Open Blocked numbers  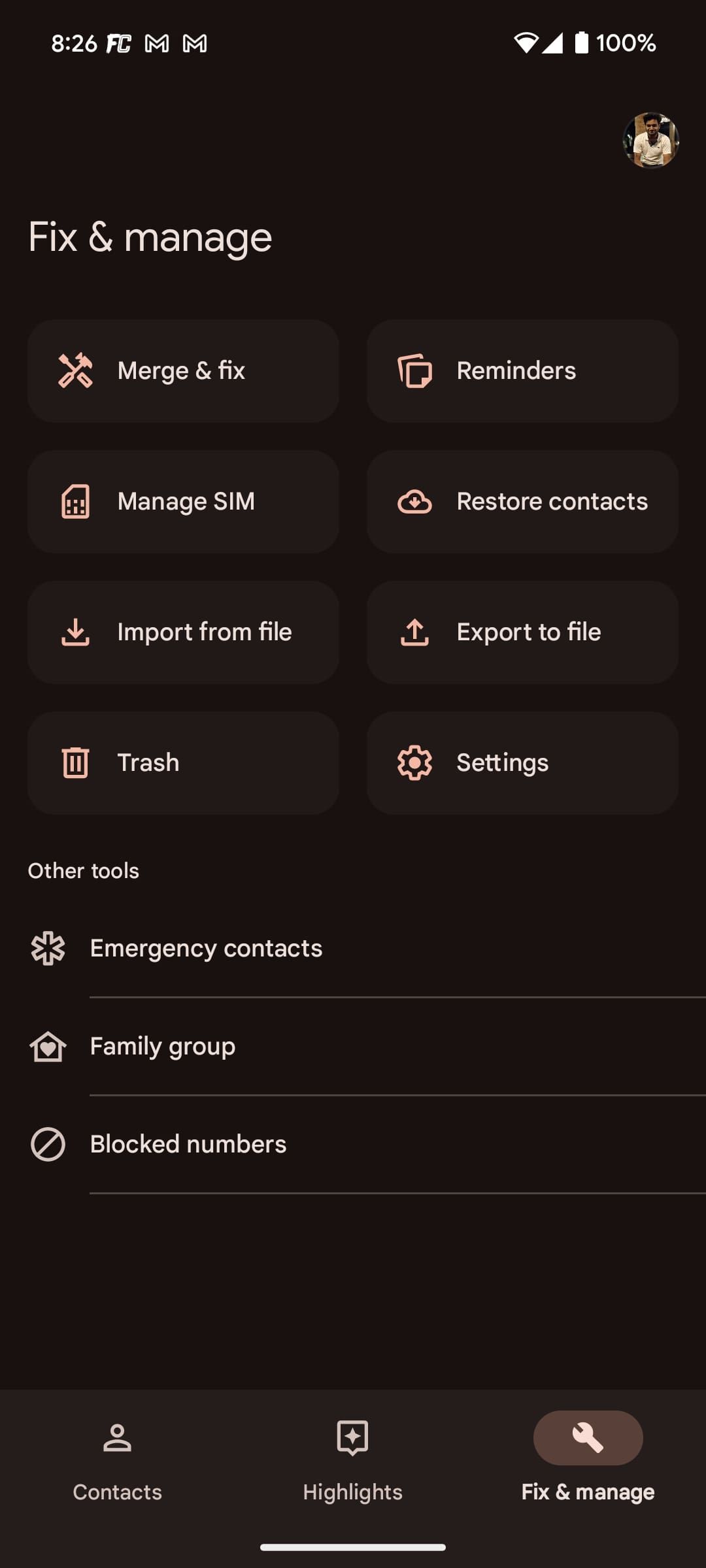tap(188, 1143)
